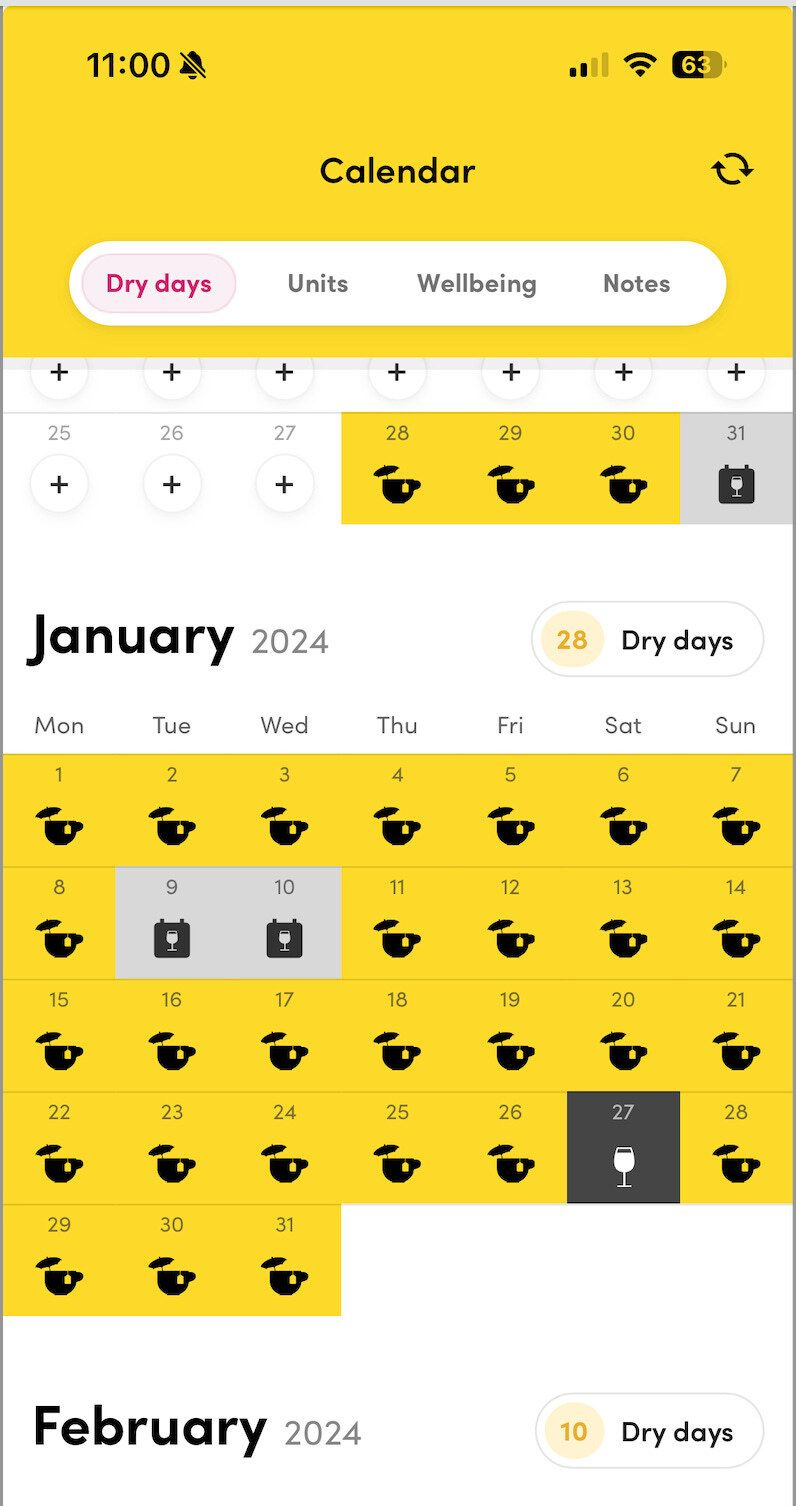Select the dry day on January 31
Screen dimensions: 796x1506
point(285,1260)
